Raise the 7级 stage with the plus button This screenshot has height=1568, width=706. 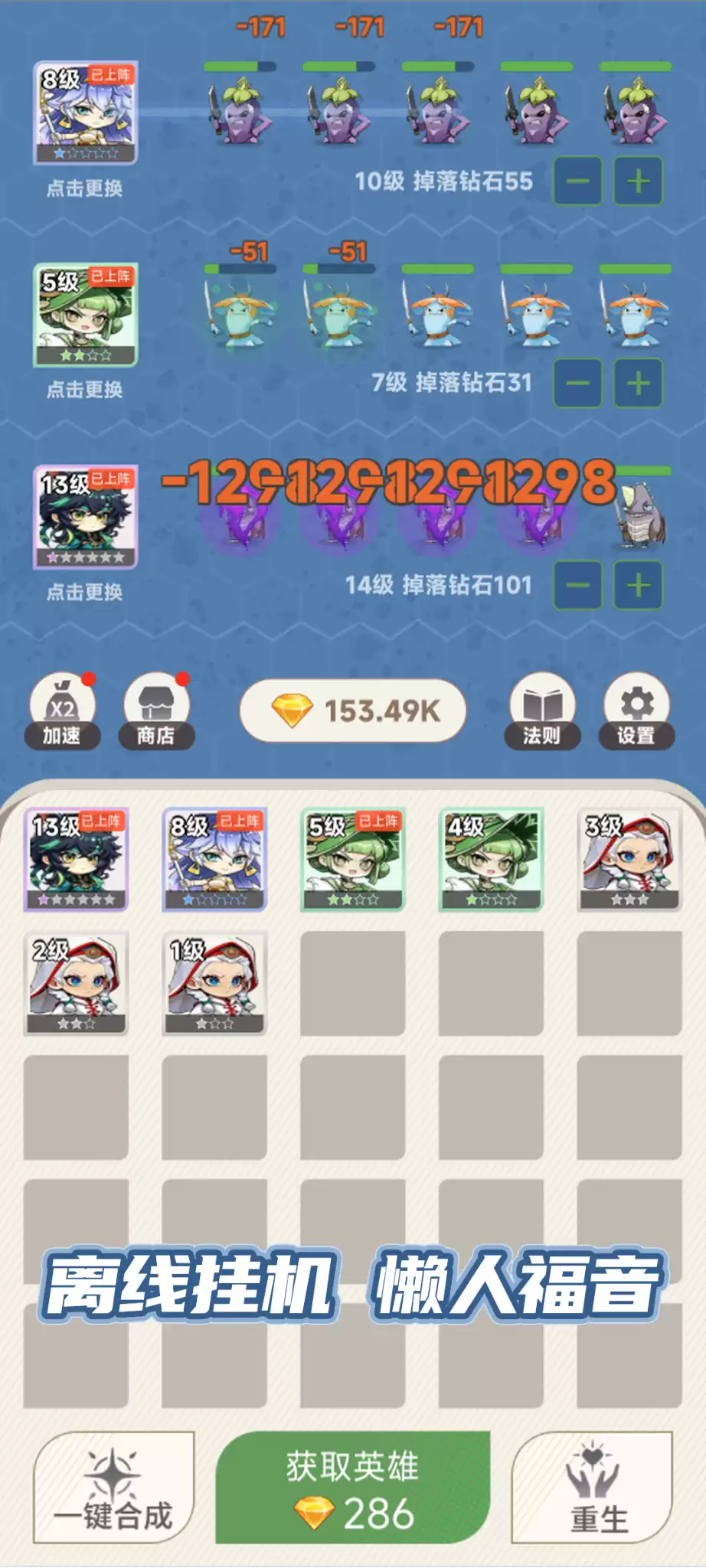click(x=638, y=383)
